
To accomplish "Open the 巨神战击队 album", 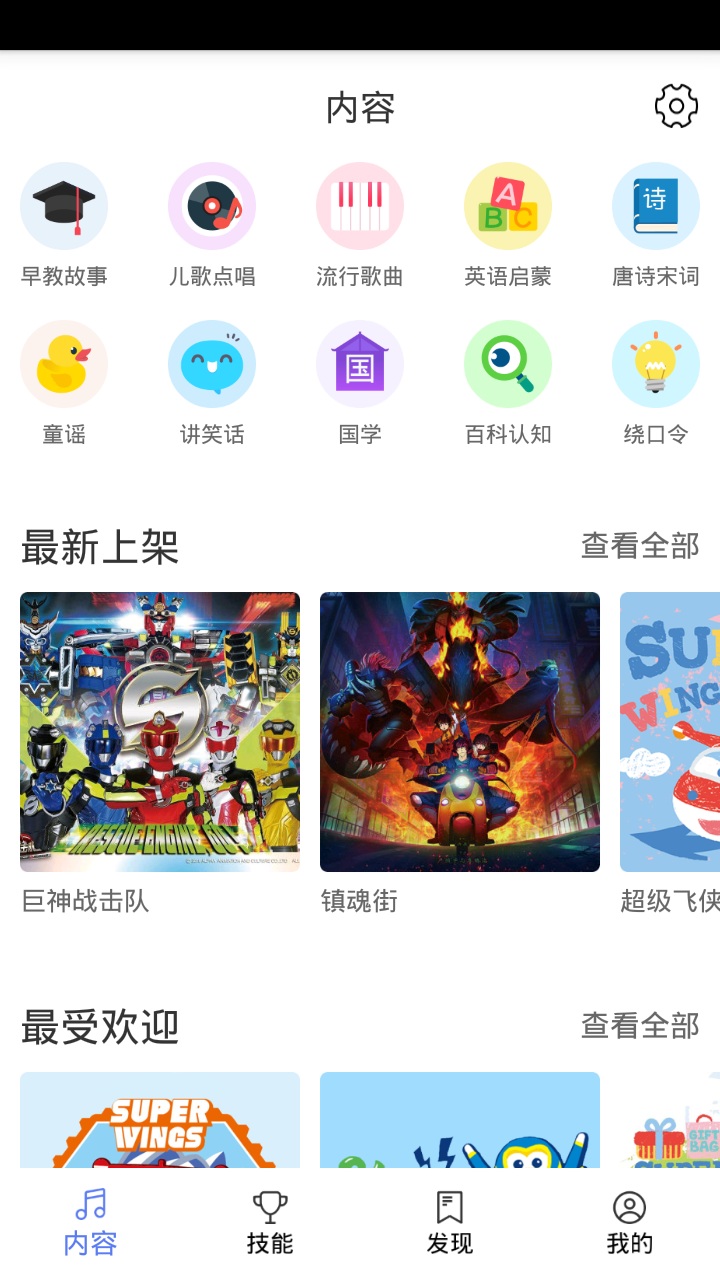I will [x=160, y=732].
